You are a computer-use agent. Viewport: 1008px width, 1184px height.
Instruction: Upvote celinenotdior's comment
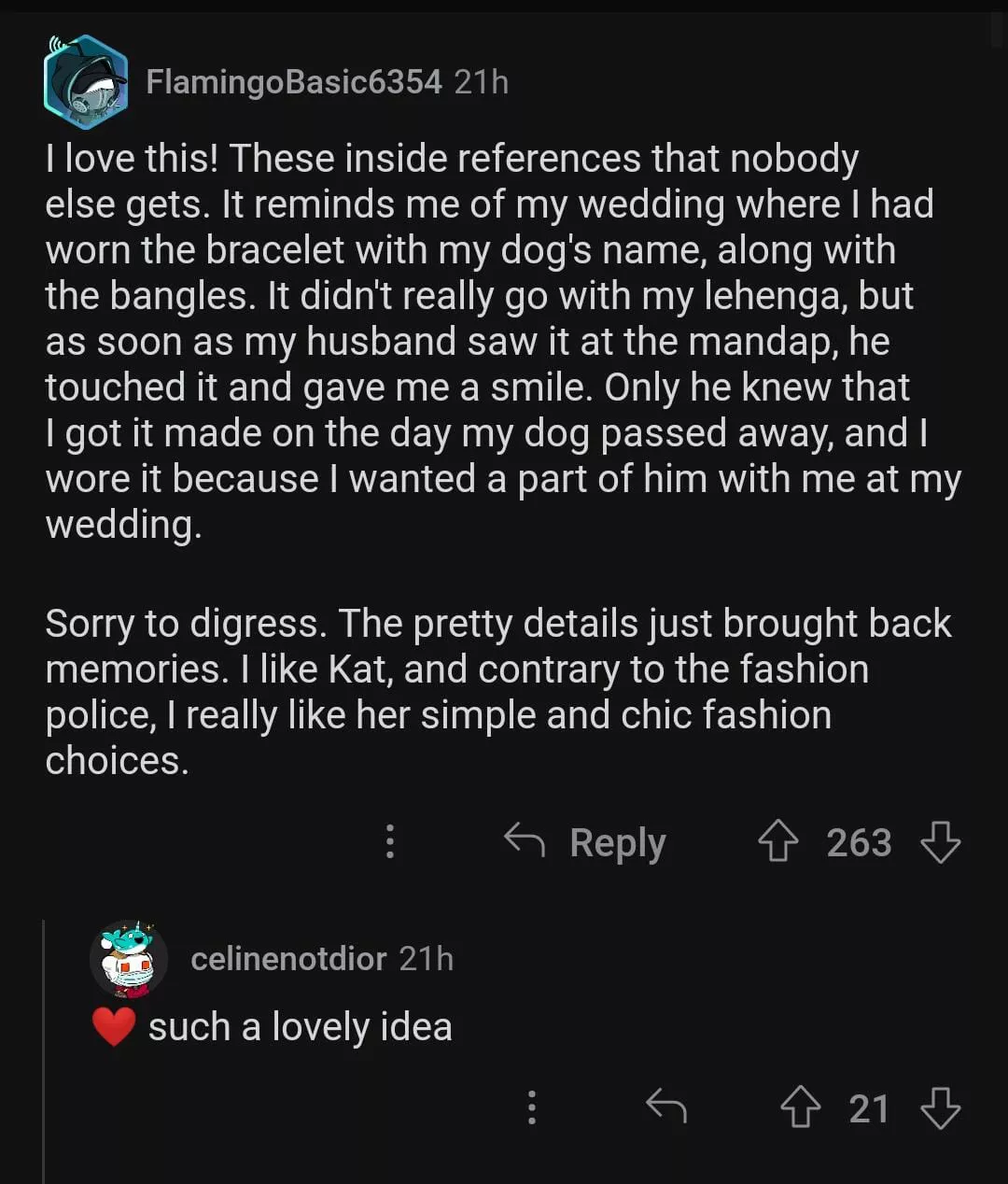[800, 1108]
